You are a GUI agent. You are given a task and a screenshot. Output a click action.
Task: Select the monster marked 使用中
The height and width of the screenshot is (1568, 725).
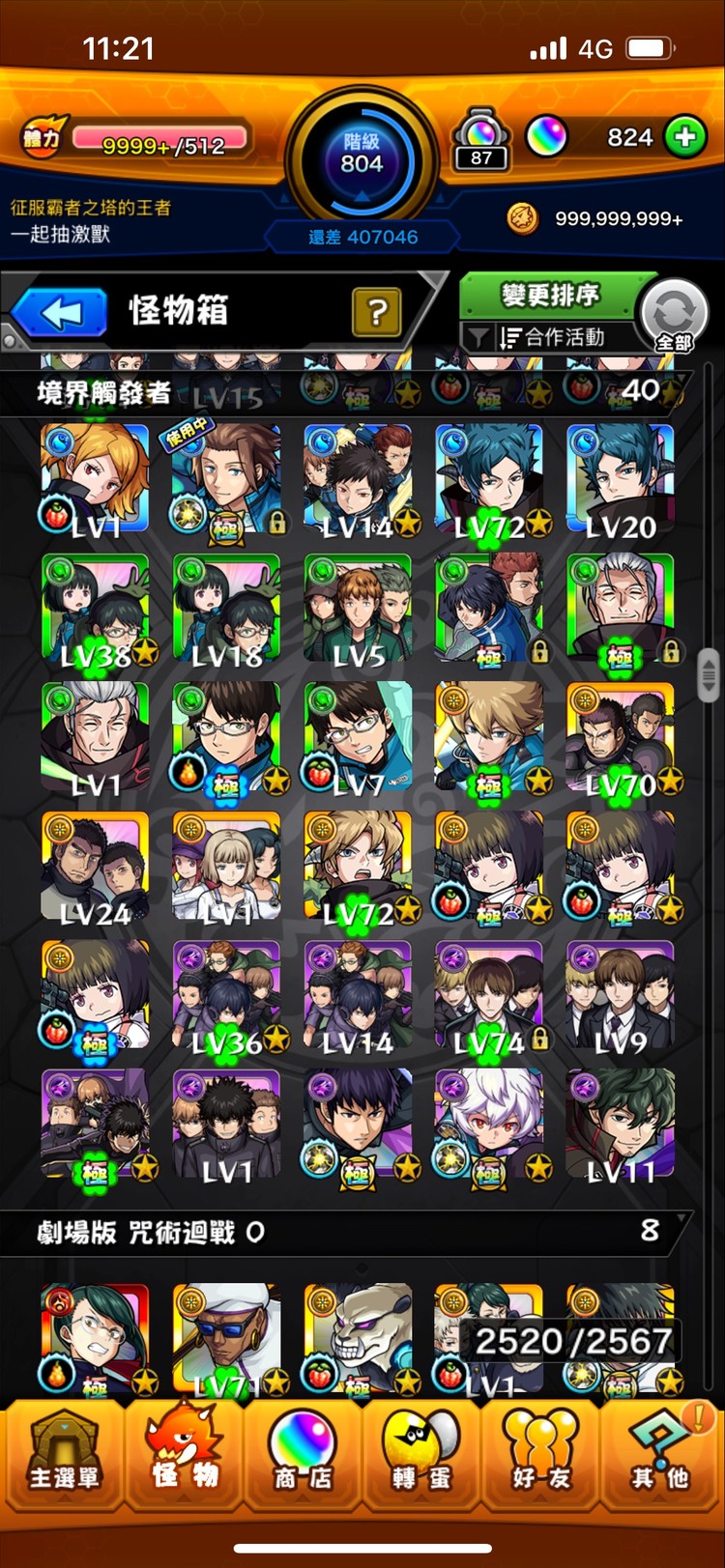tap(226, 479)
